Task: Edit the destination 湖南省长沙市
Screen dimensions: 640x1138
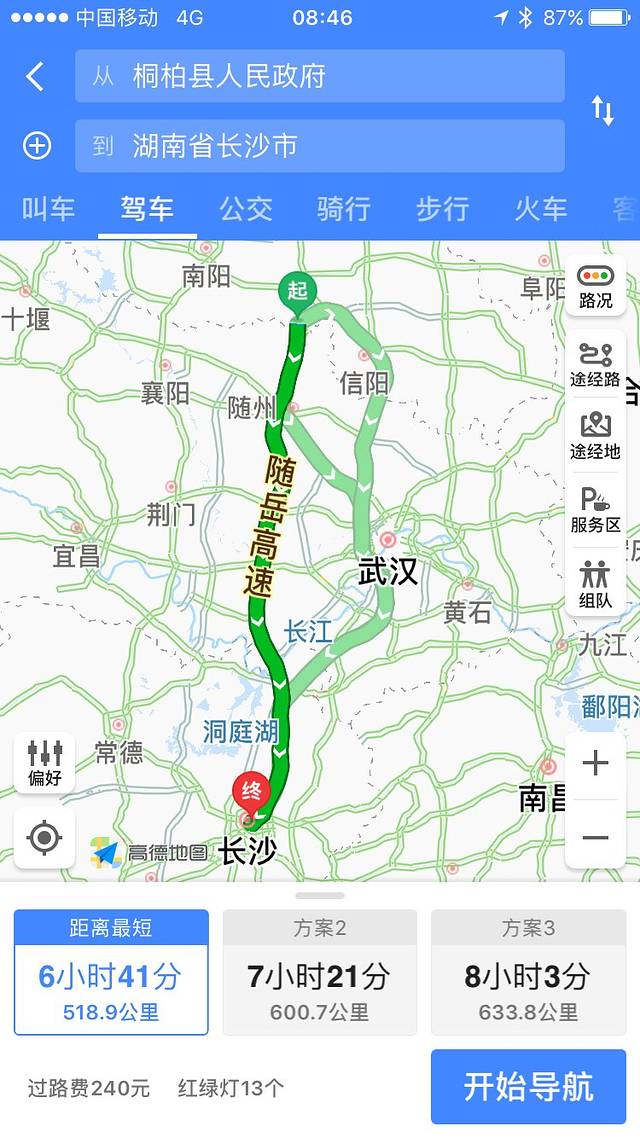Action: coord(319,146)
